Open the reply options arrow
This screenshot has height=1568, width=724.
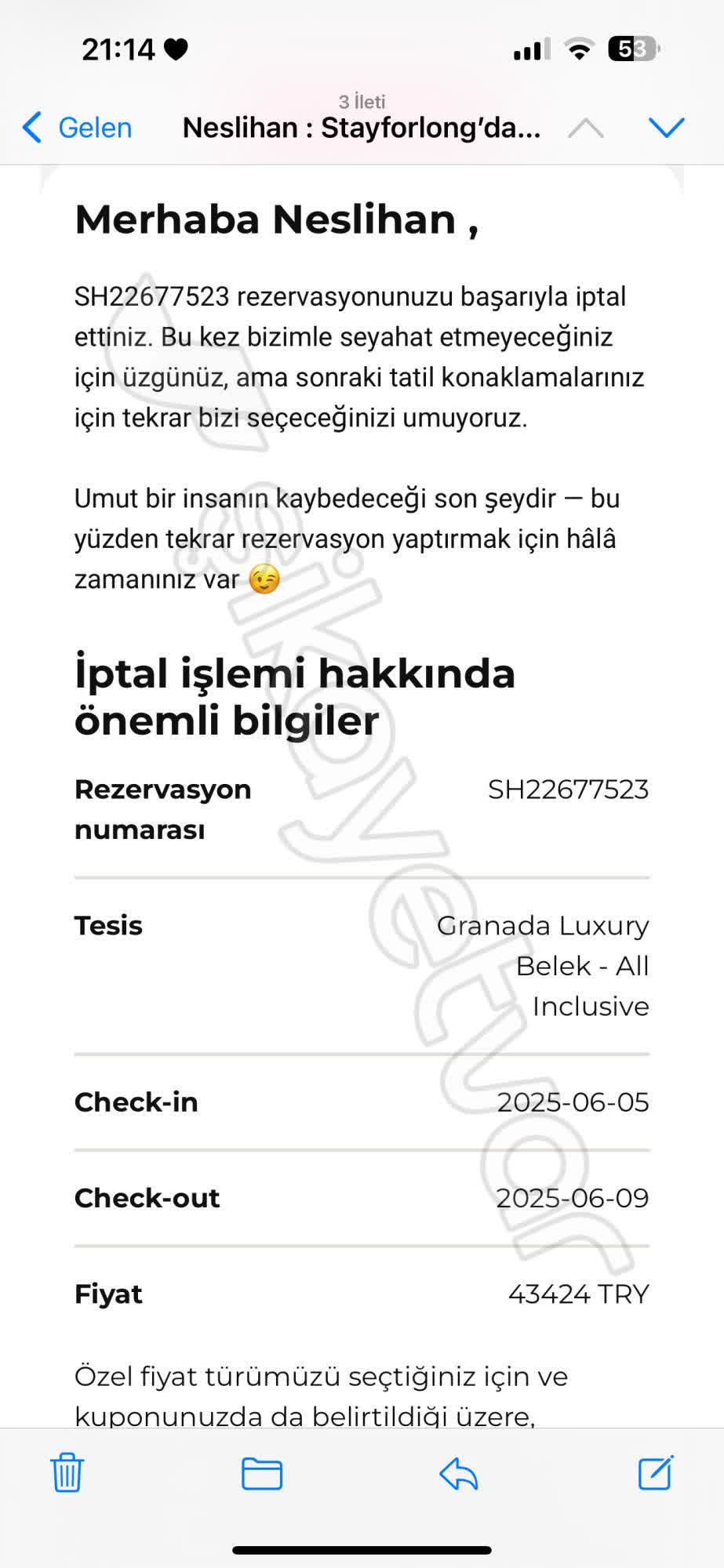click(x=459, y=1473)
